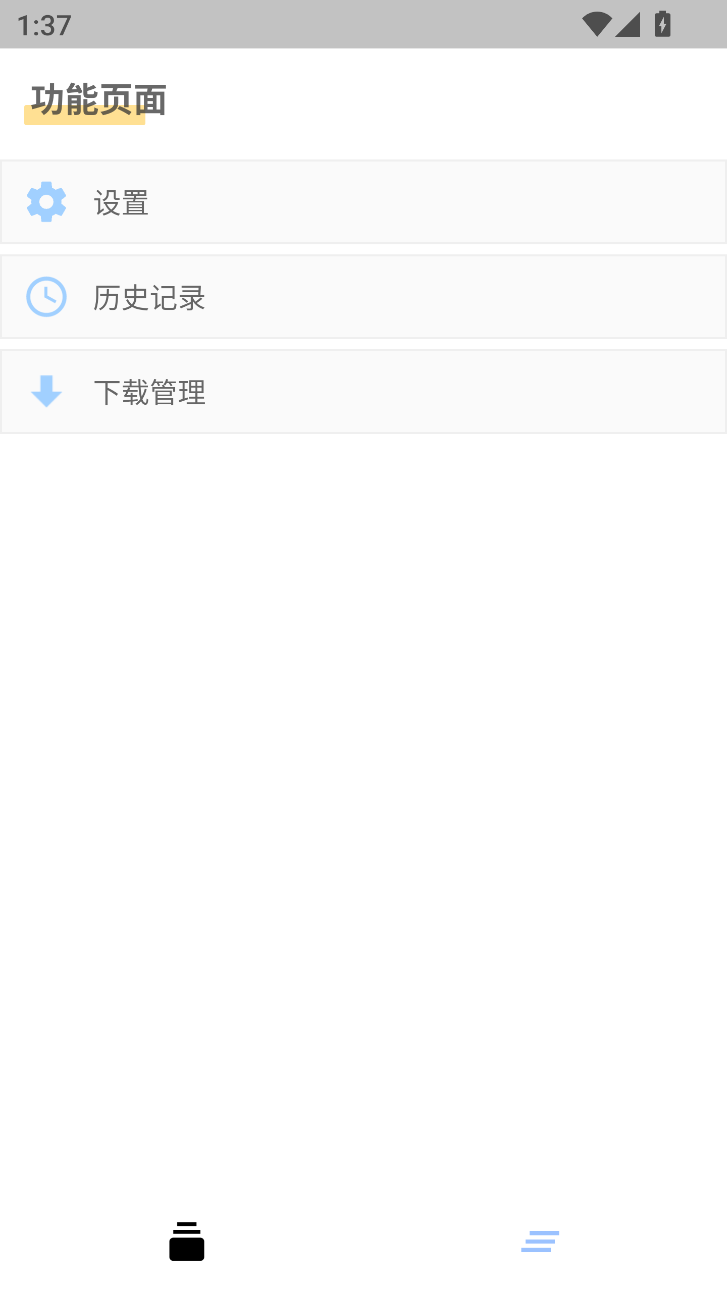Click the Wi-Fi icon in status bar

pyautogui.click(x=596, y=24)
